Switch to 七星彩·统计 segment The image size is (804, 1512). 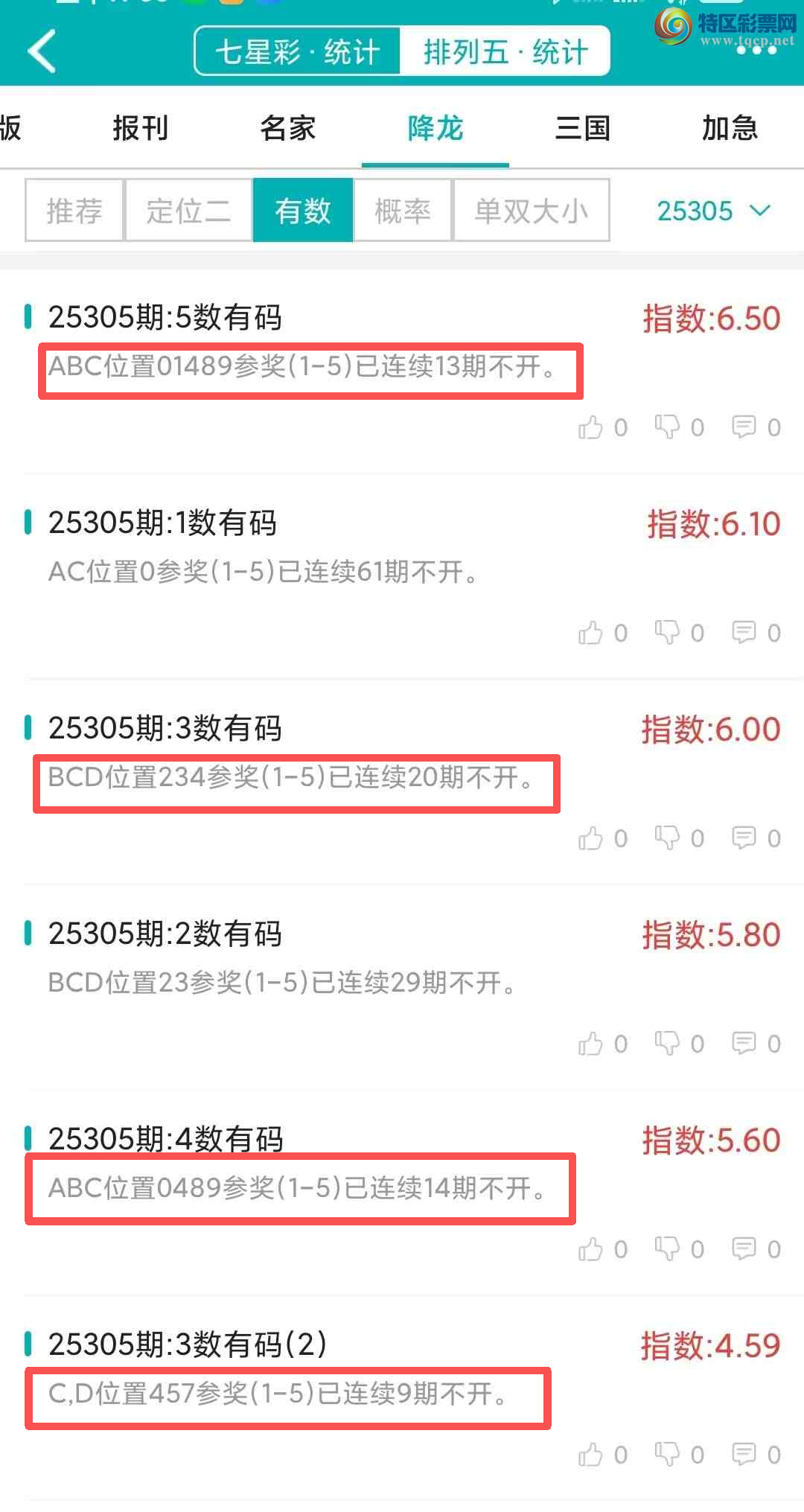coord(298,51)
